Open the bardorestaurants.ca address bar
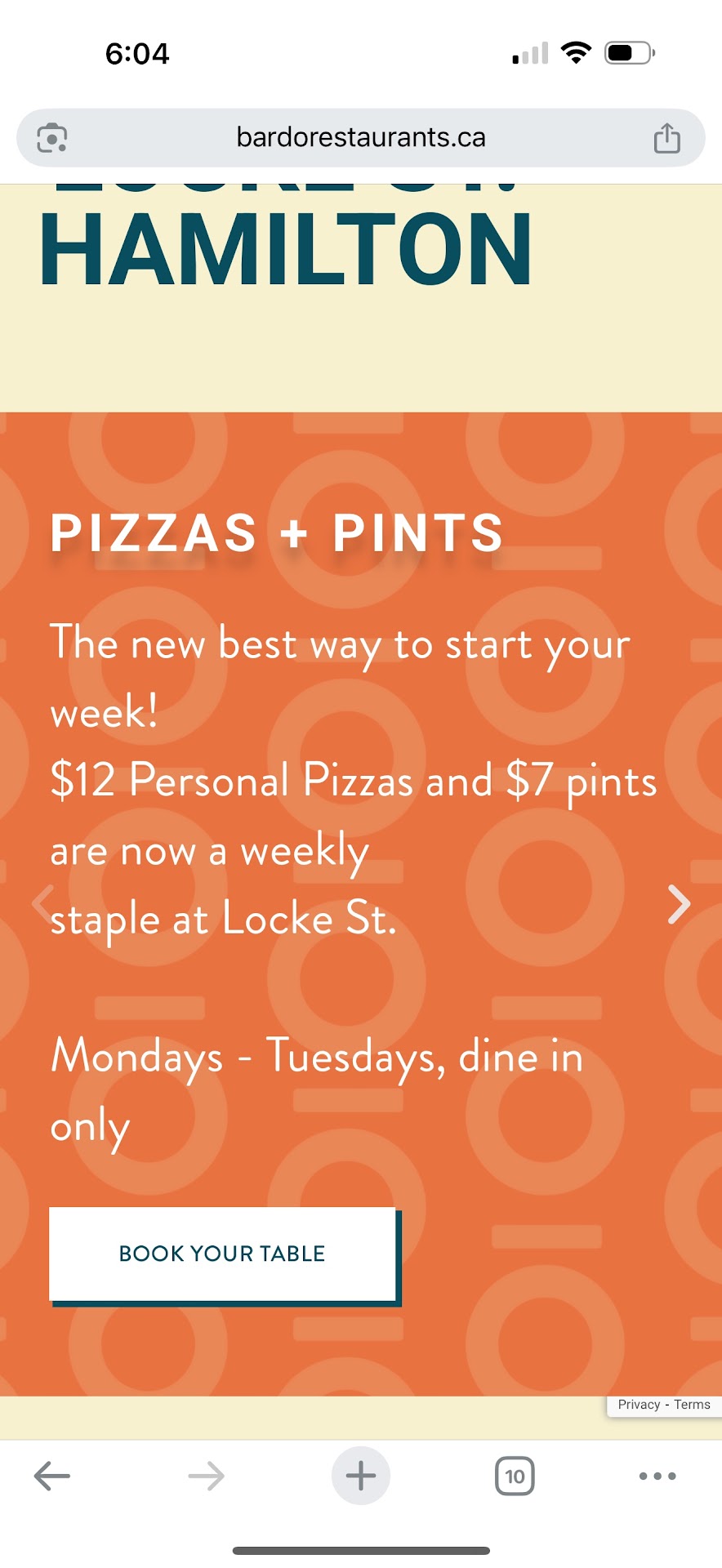This screenshot has width=722, height=1568. click(360, 137)
